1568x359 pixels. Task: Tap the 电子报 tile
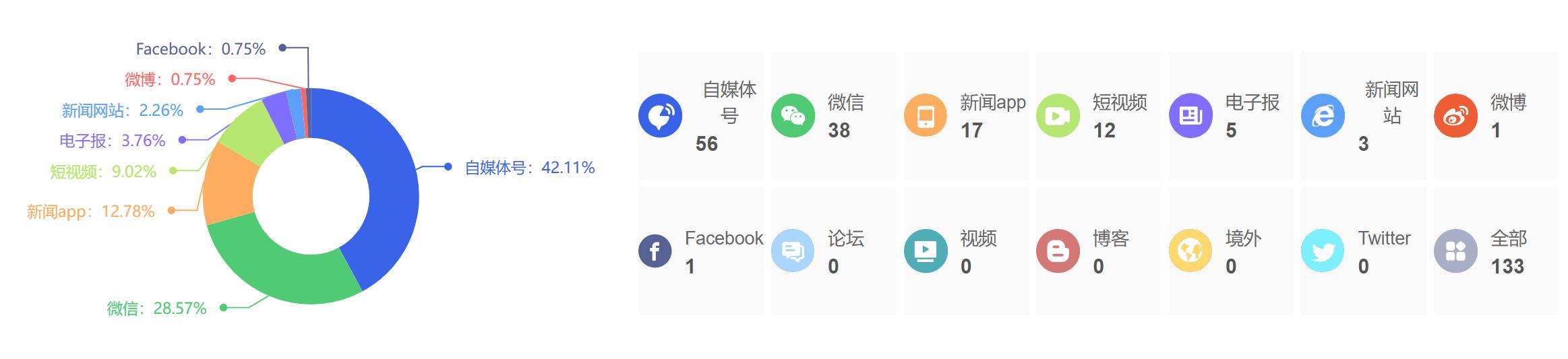click(1231, 115)
